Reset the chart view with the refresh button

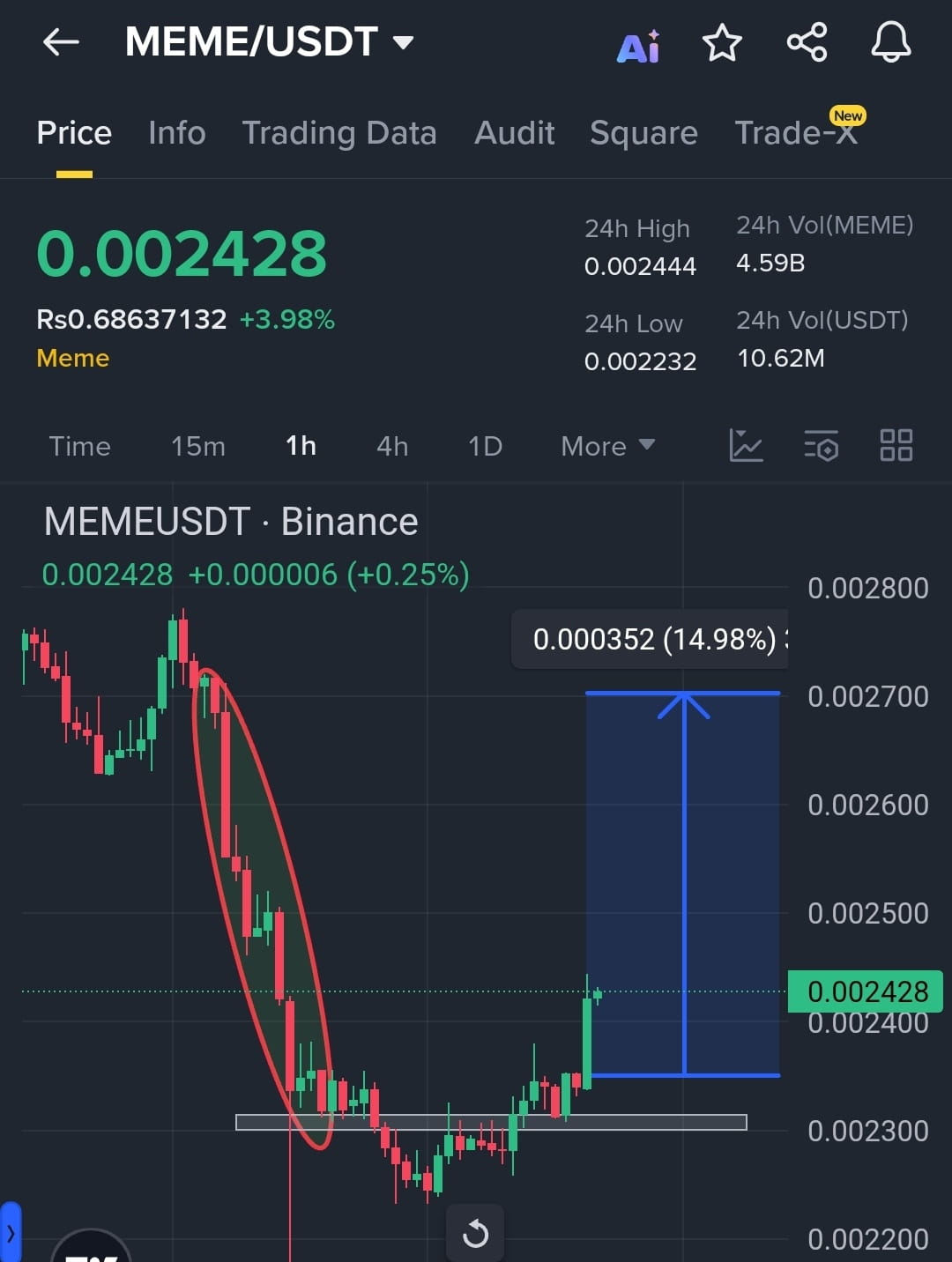[475, 1234]
